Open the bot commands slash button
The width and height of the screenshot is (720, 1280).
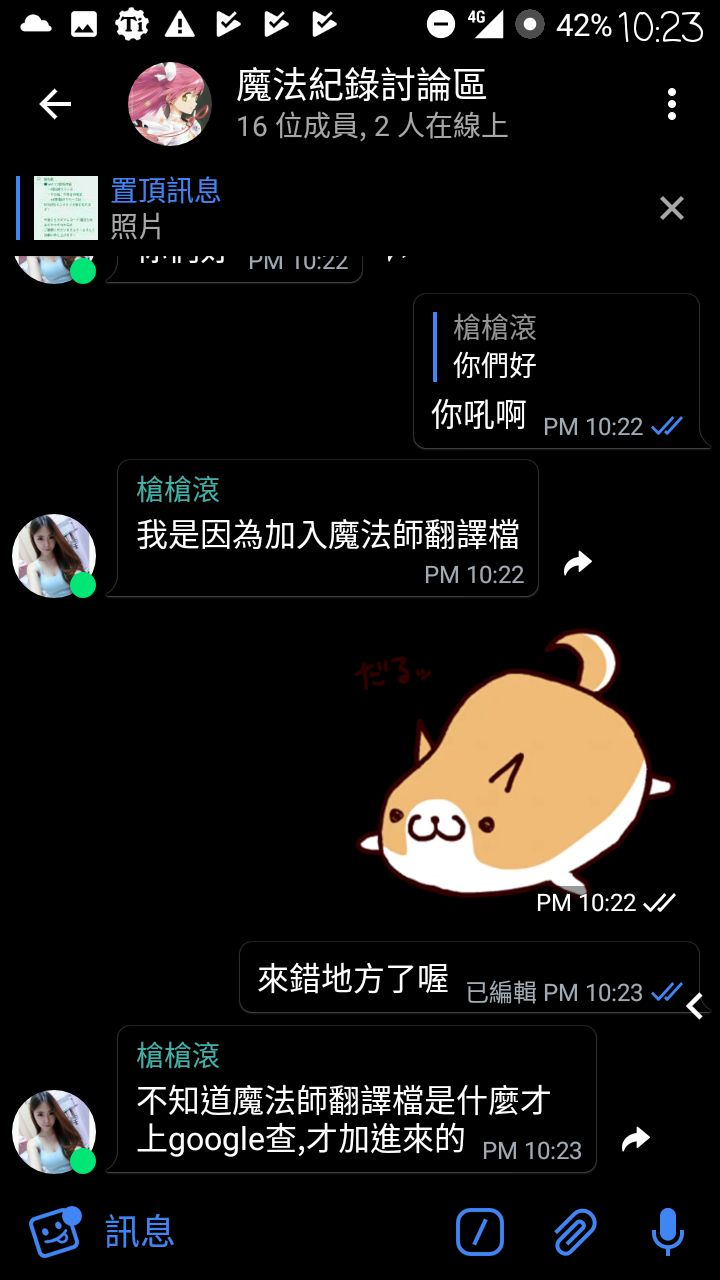[480, 1232]
